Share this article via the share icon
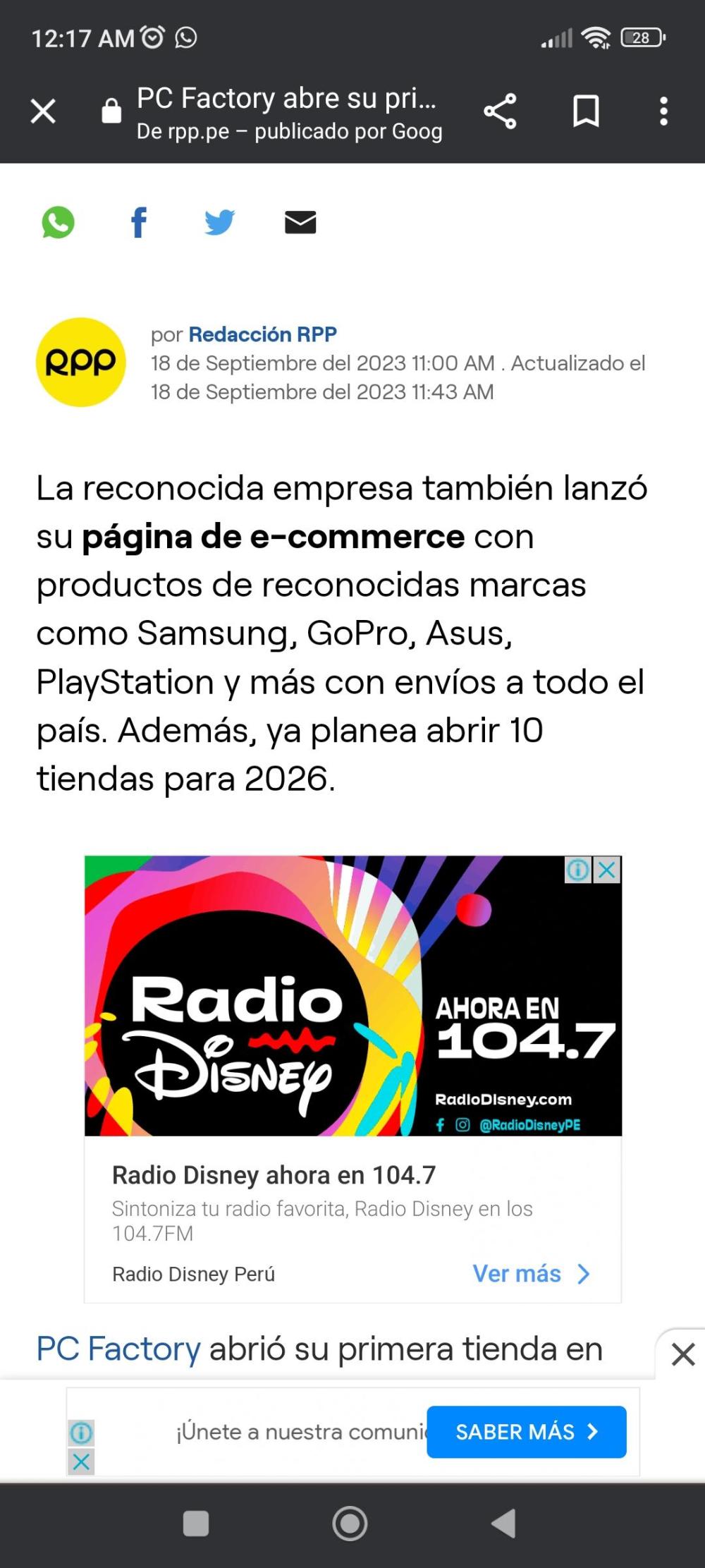Screen dimensions: 705x1568 tap(500, 111)
